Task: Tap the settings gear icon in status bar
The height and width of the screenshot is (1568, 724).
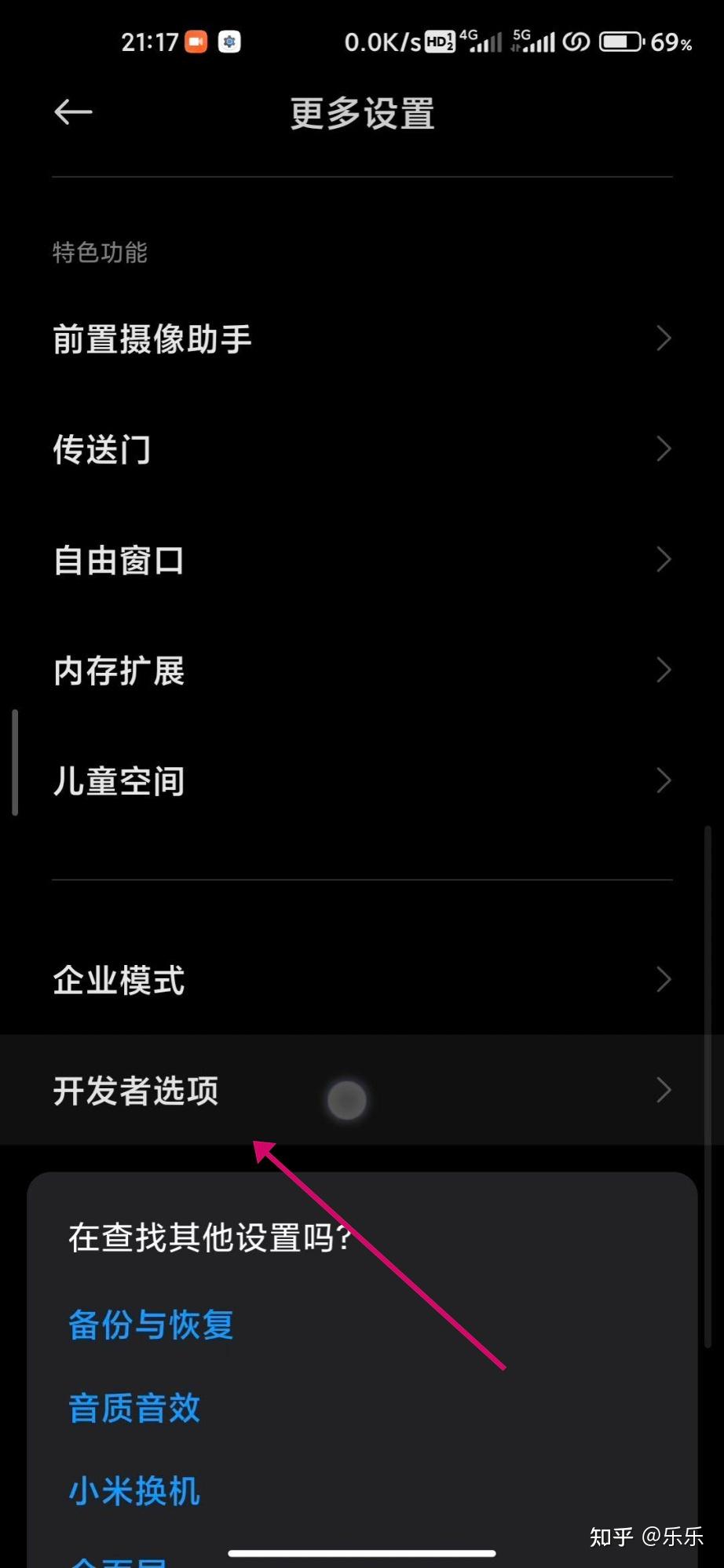Action: [x=229, y=41]
